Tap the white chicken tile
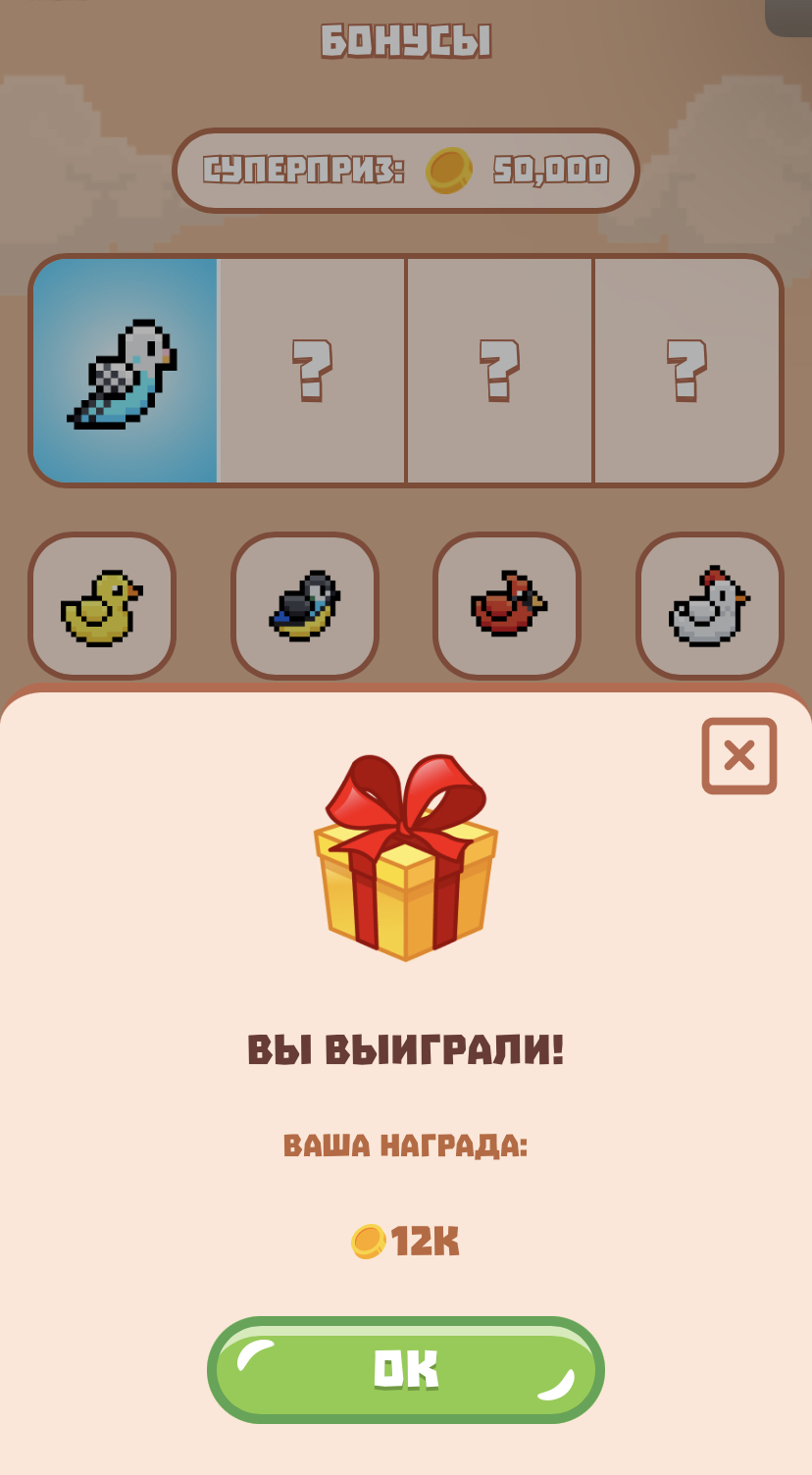Viewport: 812px width, 1475px height. coord(709,606)
